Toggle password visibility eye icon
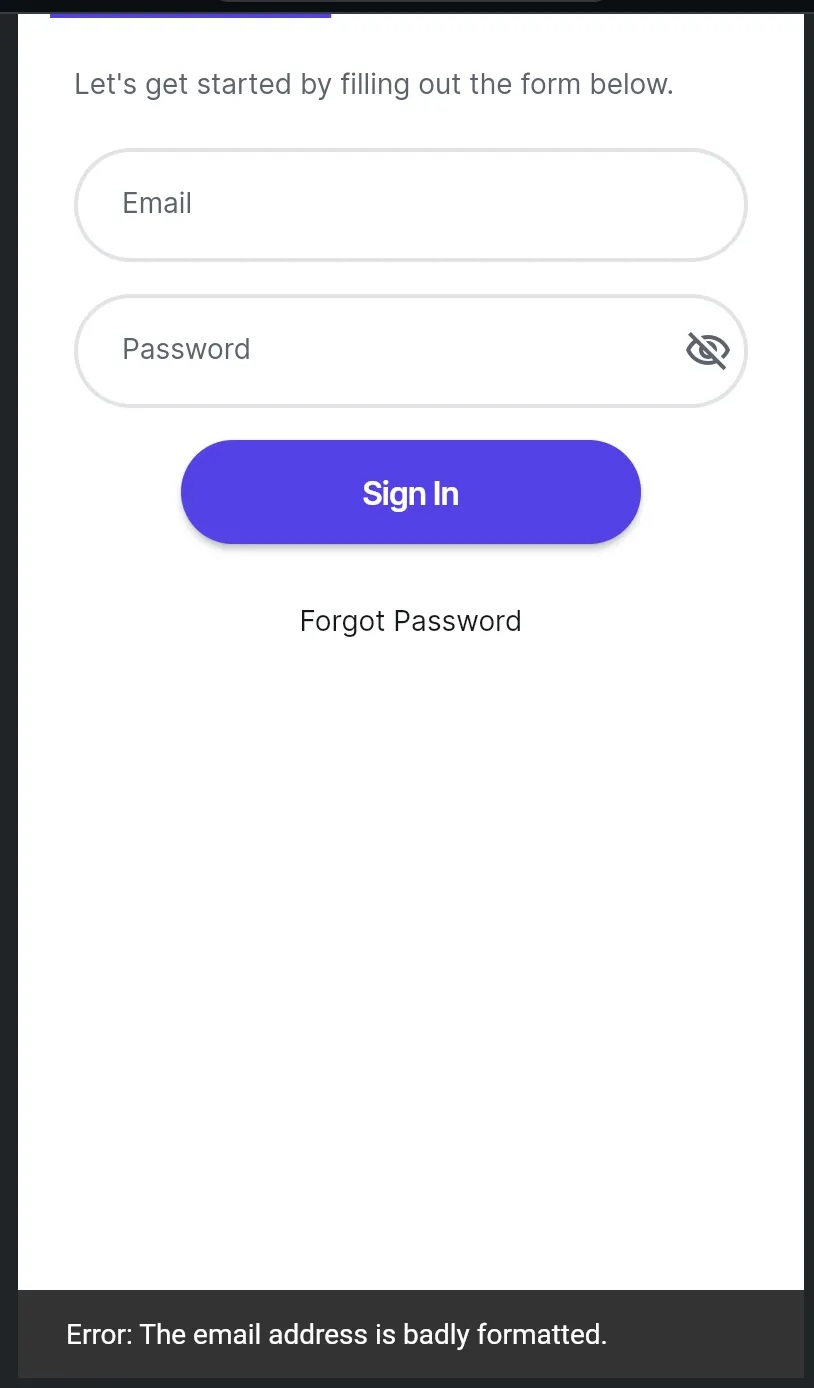Image resolution: width=814 pixels, height=1388 pixels. point(707,351)
